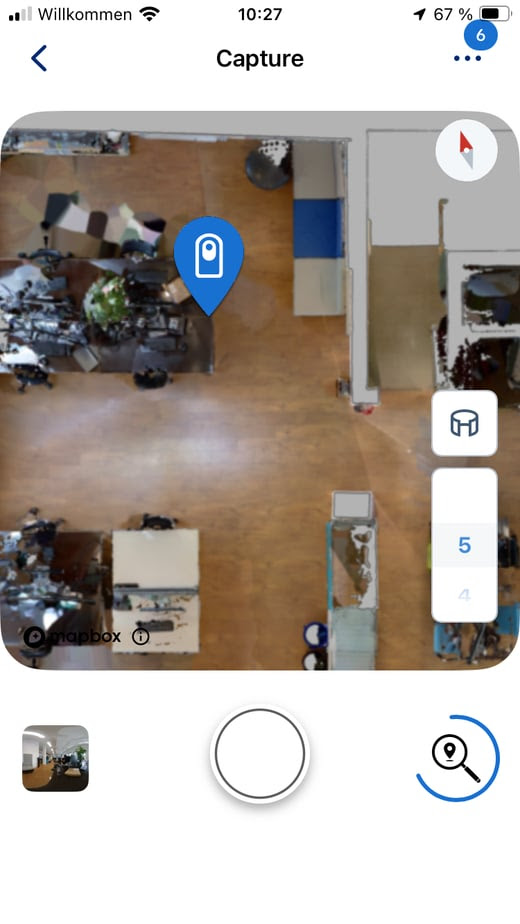
Task: Tap the locate position magnifier button
Action: 457,758
